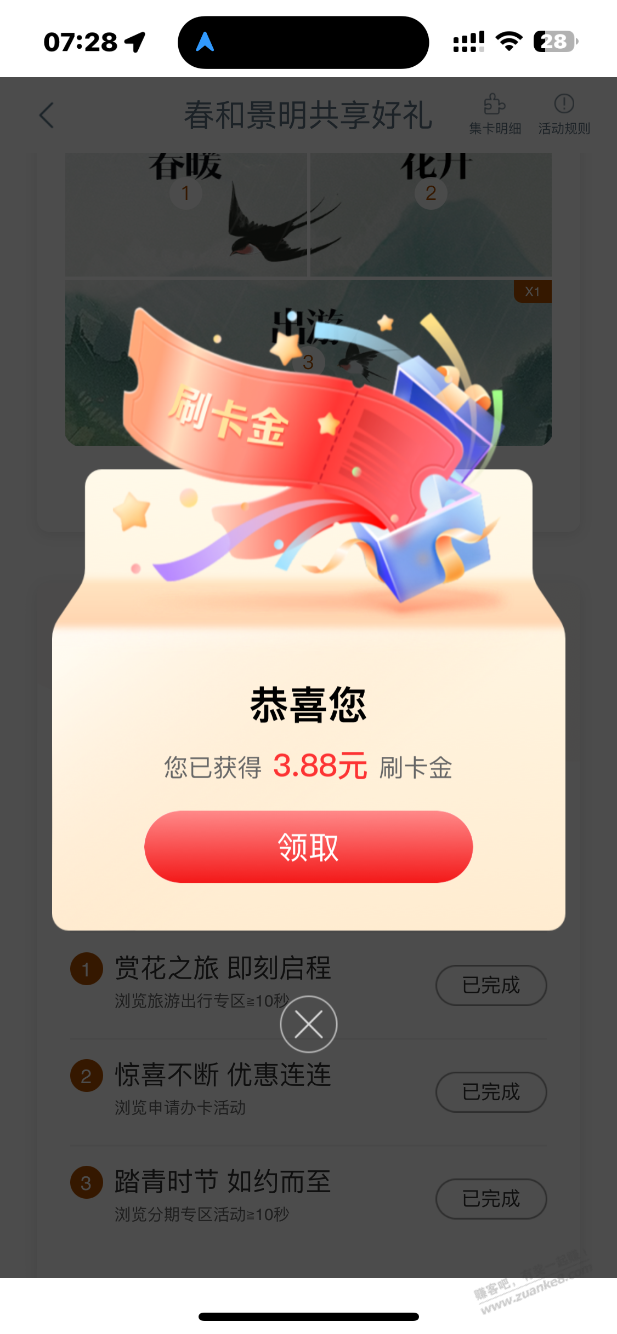Tap 已完成 next to 踏青时节 如约而至
Screen dimensions: 617x1334
coord(491,1198)
